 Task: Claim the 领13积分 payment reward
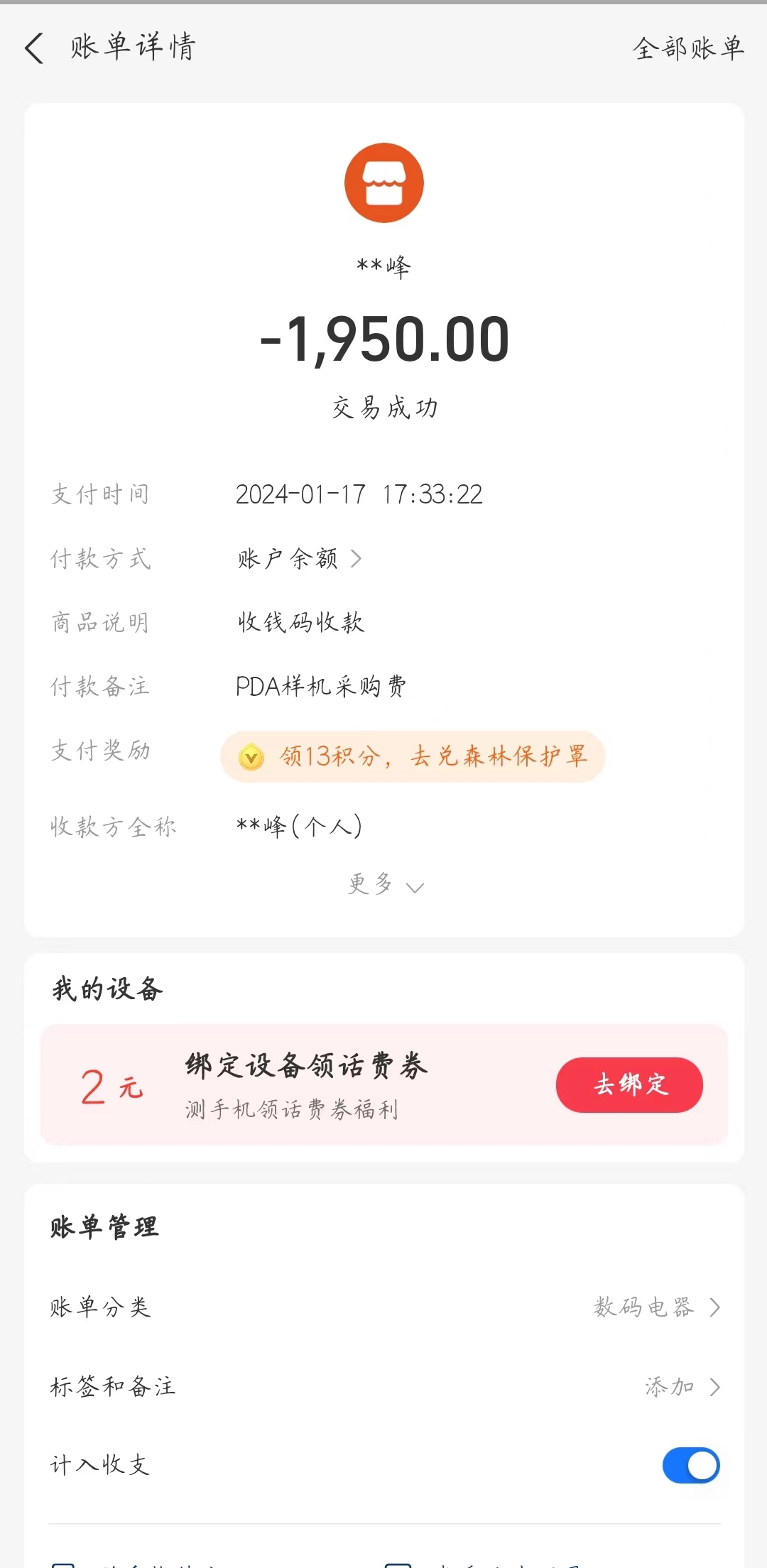[x=413, y=756]
